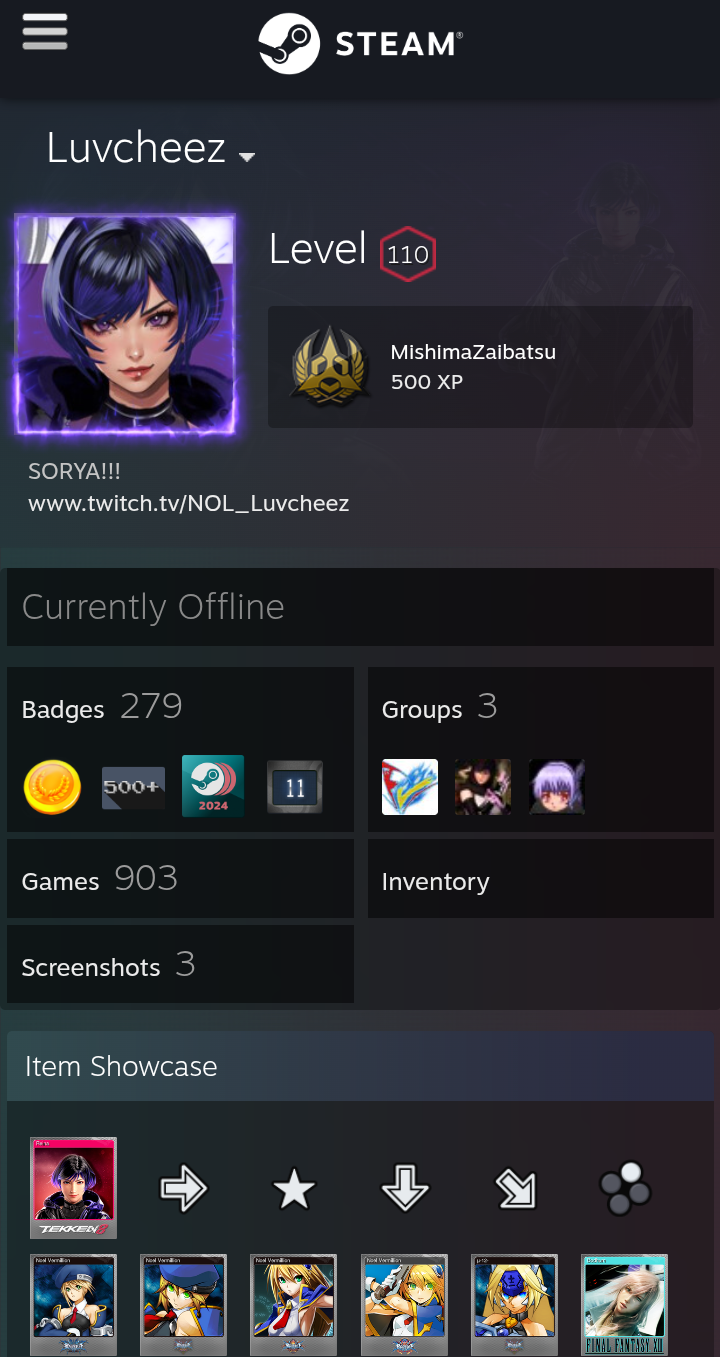Open the purple-haired character group icon
This screenshot has width=720, height=1357.
coord(557,787)
